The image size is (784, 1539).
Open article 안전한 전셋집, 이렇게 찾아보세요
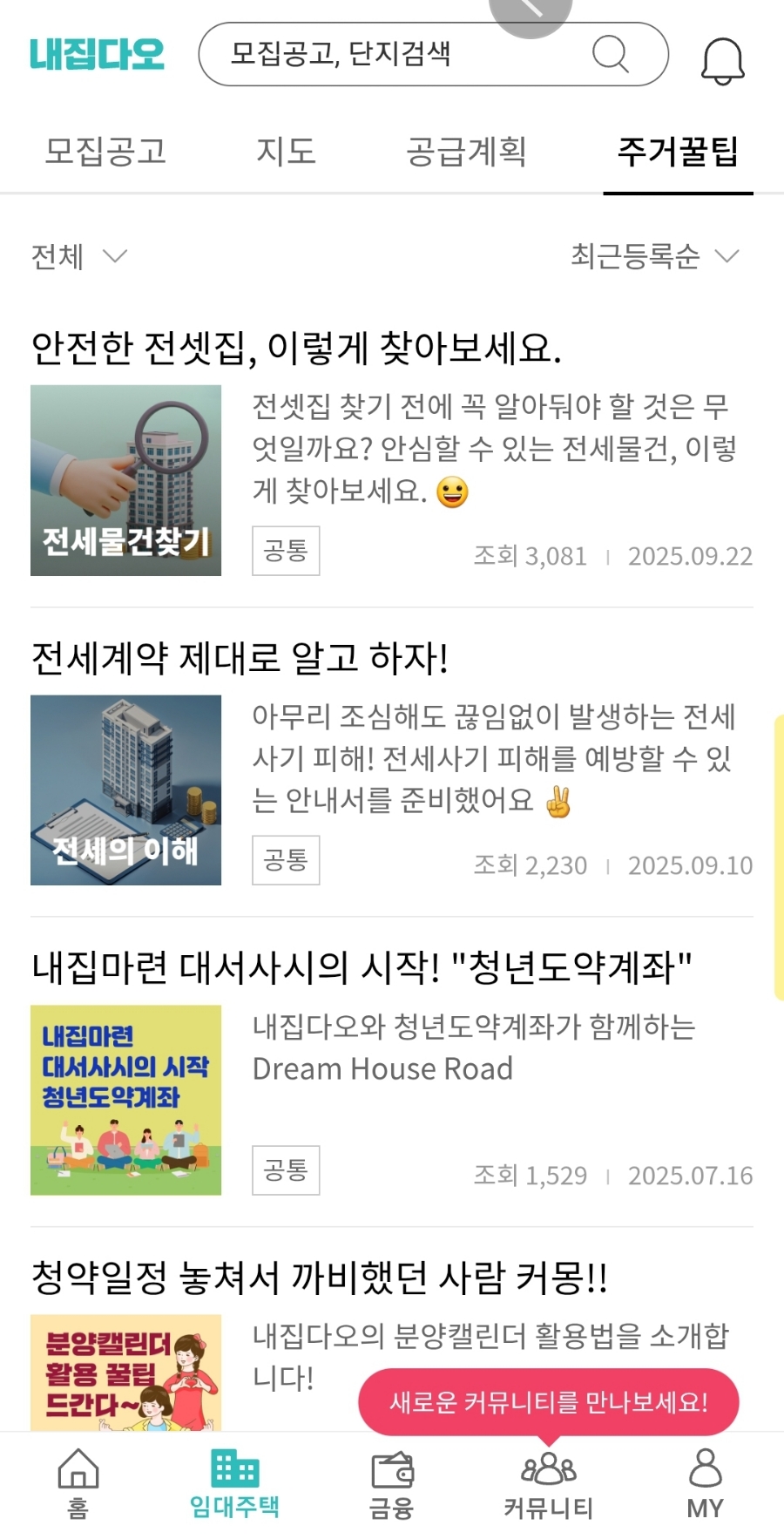click(296, 349)
